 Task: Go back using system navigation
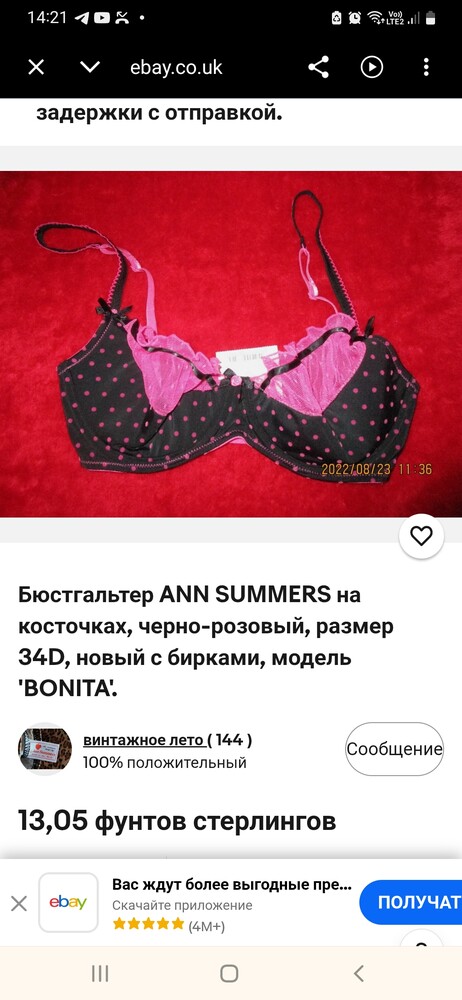click(359, 973)
